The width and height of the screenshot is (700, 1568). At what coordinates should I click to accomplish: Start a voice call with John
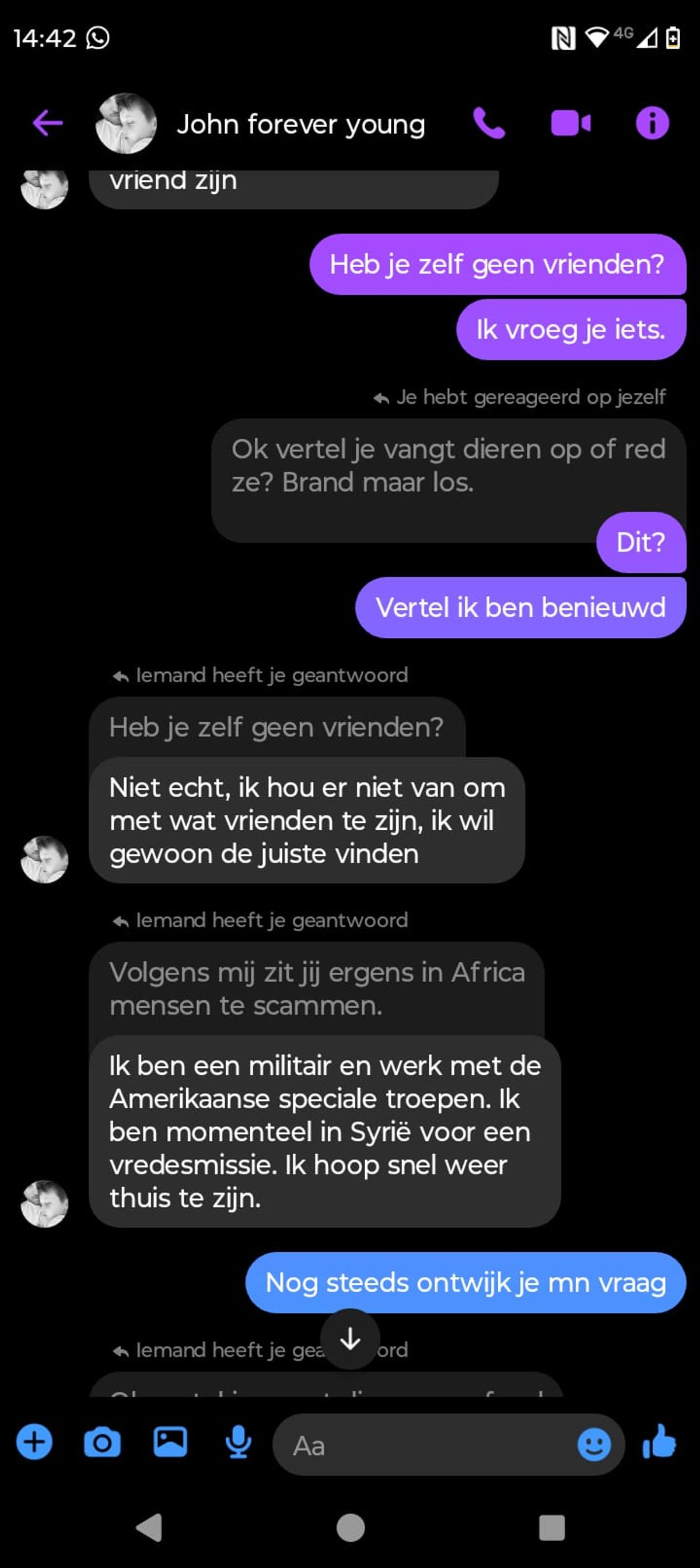[489, 124]
